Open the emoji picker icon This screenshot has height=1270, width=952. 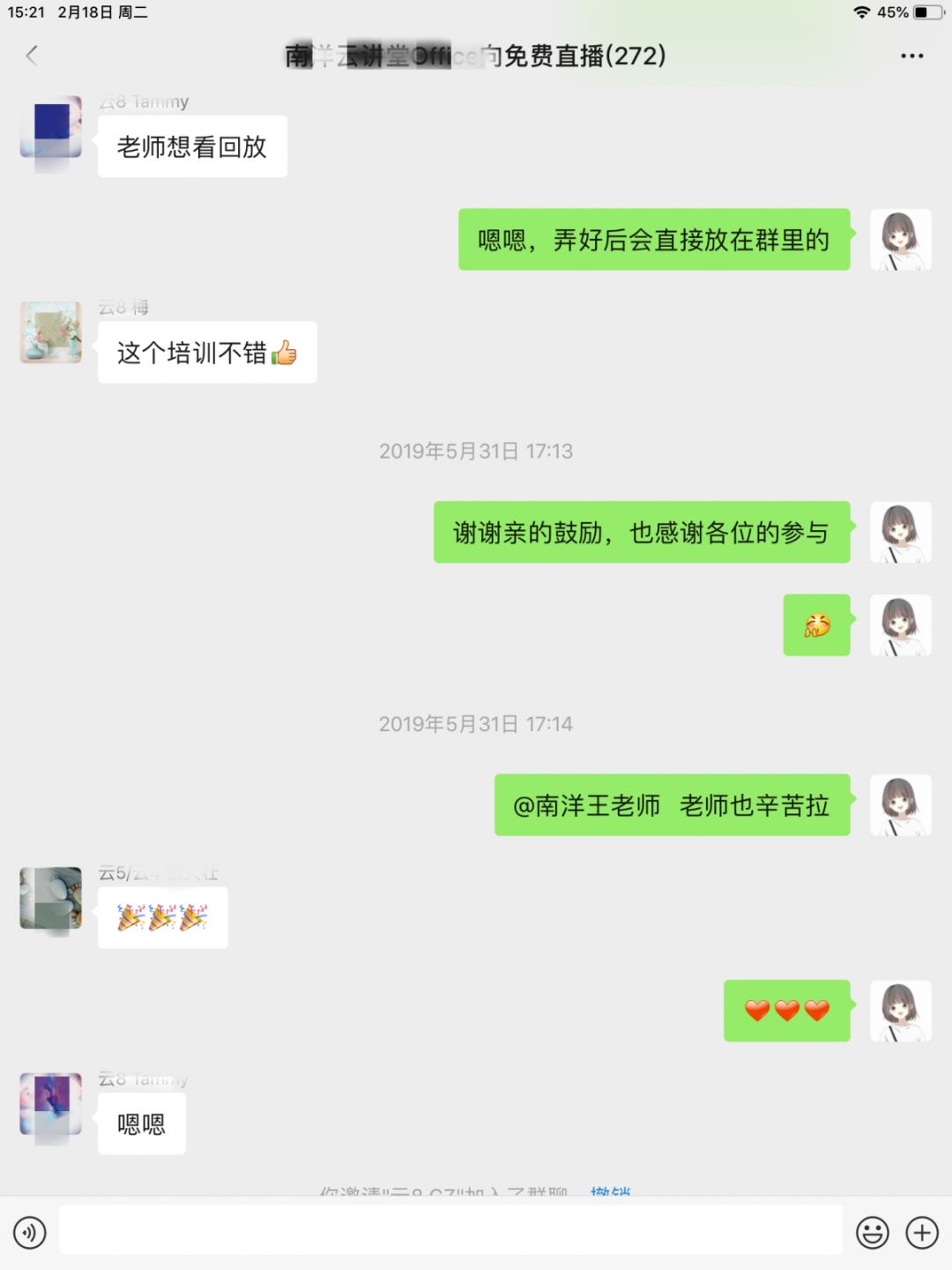[x=873, y=1233]
